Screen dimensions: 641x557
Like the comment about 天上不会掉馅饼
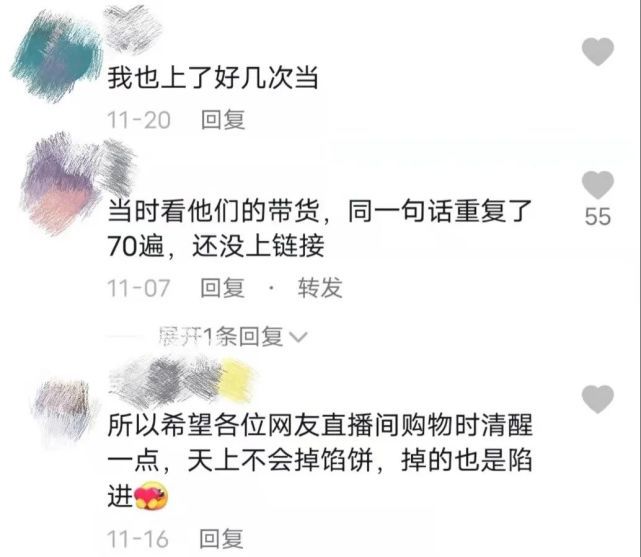pyautogui.click(x=598, y=399)
